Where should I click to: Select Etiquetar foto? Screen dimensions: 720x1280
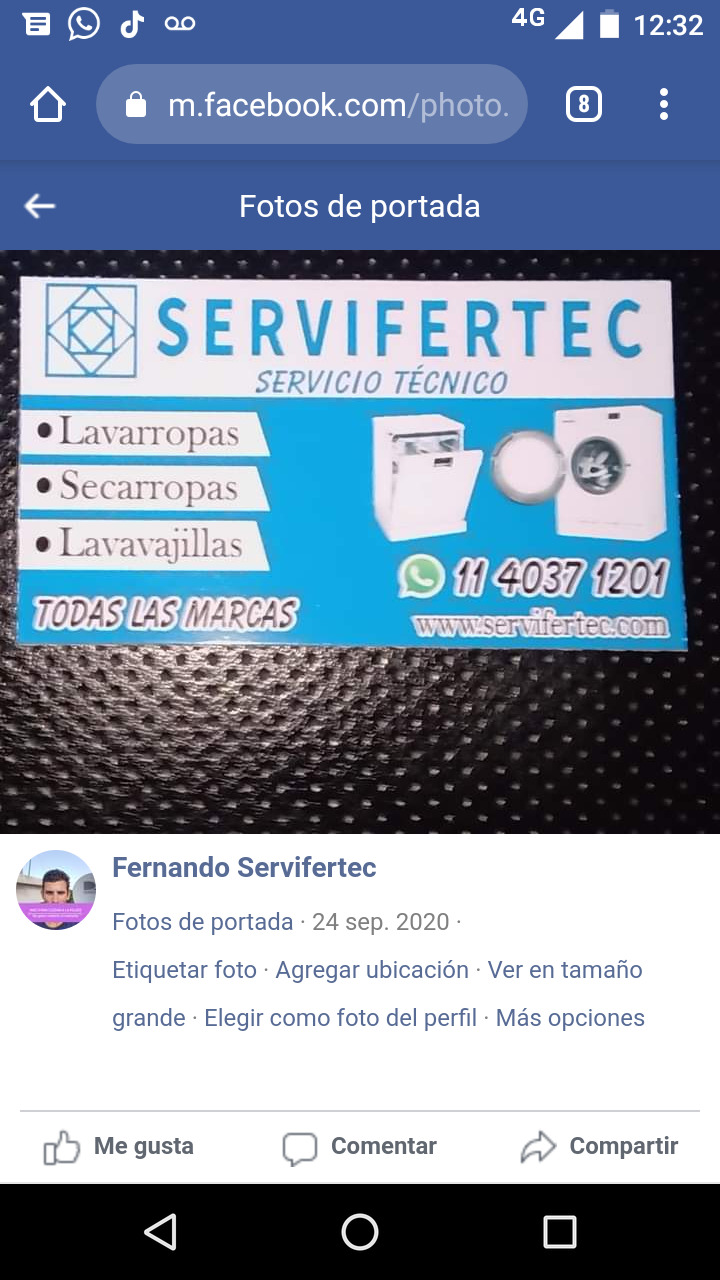point(184,970)
